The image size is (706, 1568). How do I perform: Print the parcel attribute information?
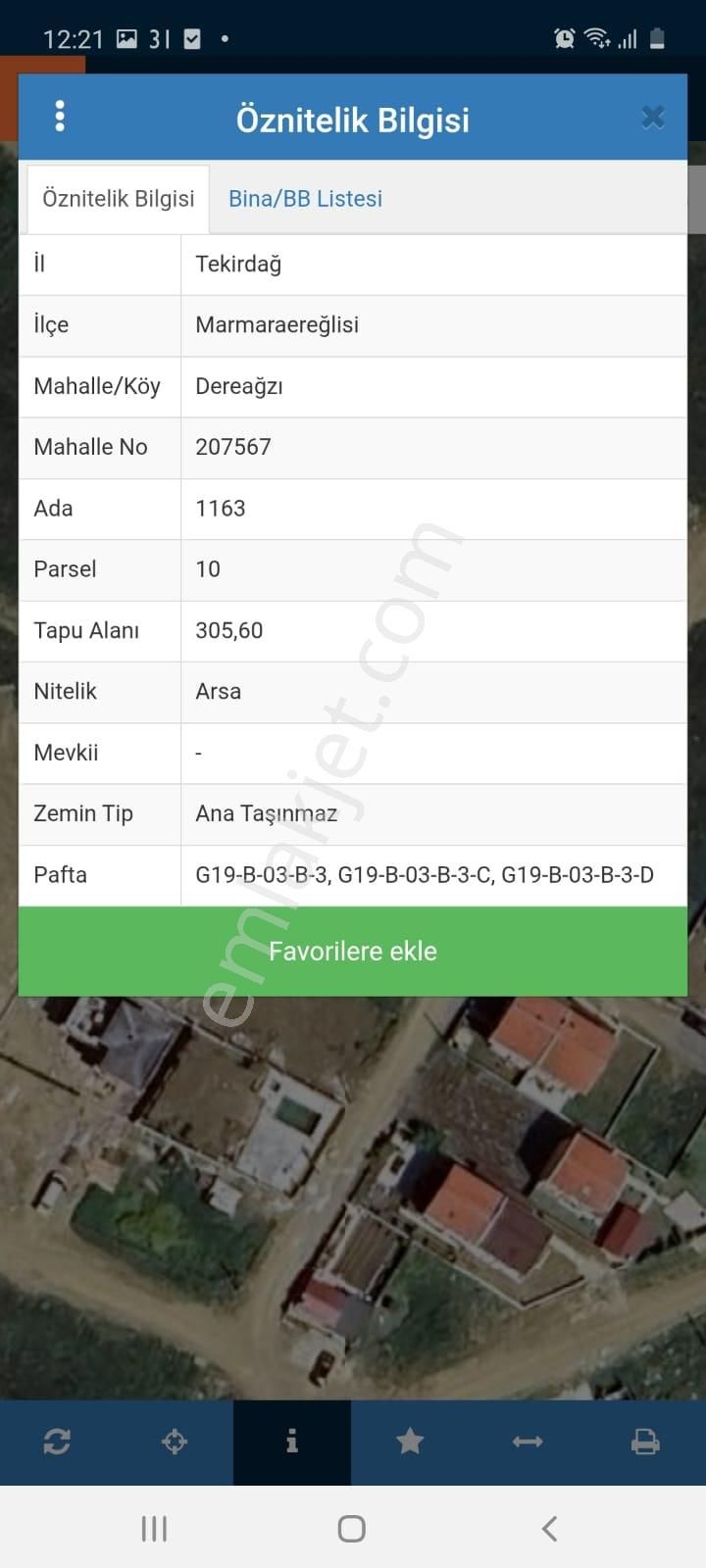tap(645, 1442)
